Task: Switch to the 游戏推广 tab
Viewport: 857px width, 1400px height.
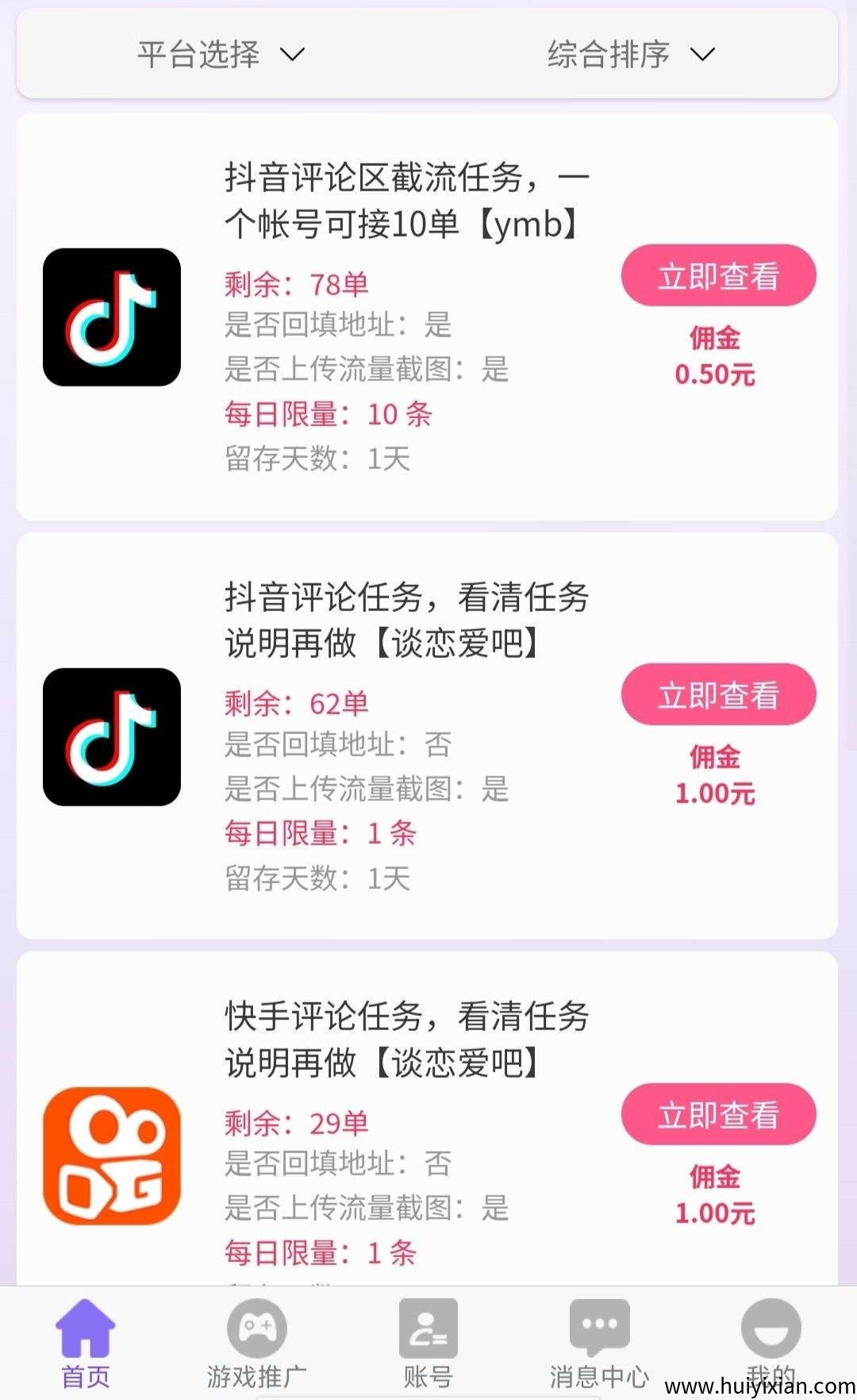Action: (x=256, y=1341)
